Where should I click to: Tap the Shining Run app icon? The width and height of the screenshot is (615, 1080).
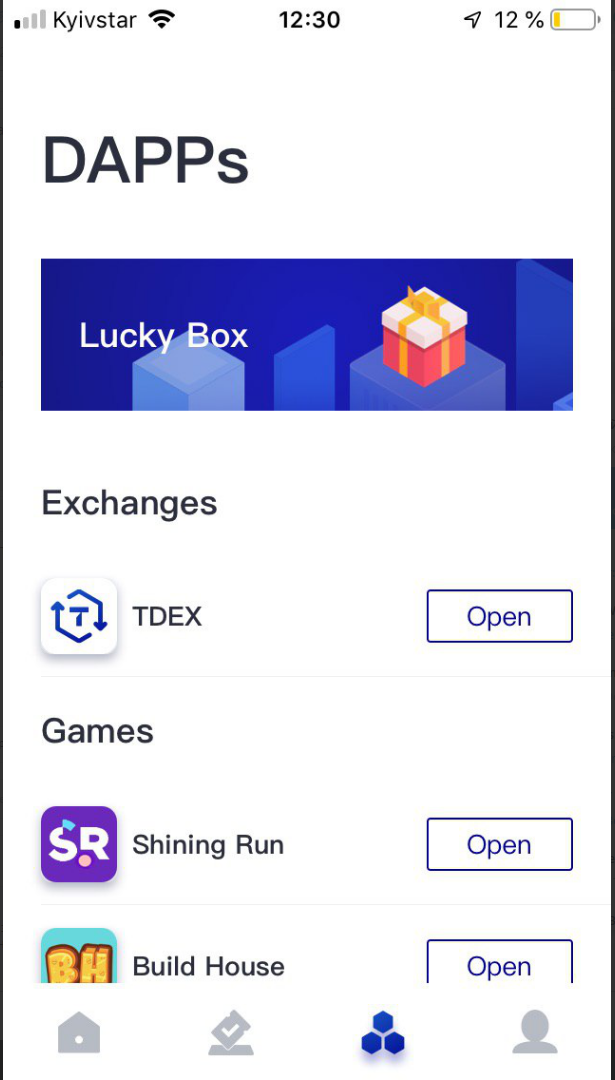point(79,844)
